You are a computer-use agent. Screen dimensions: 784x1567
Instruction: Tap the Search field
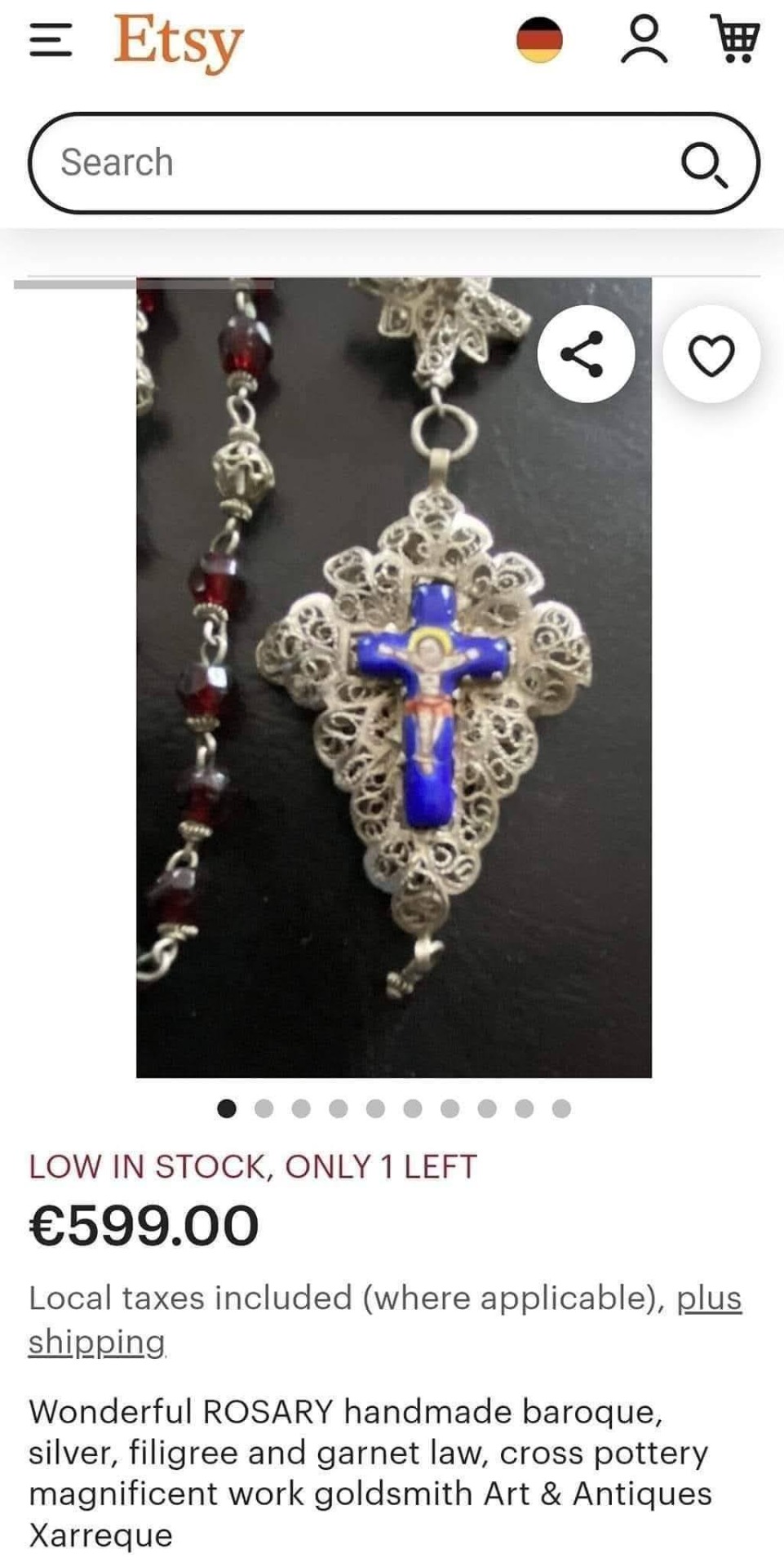tap(359, 162)
